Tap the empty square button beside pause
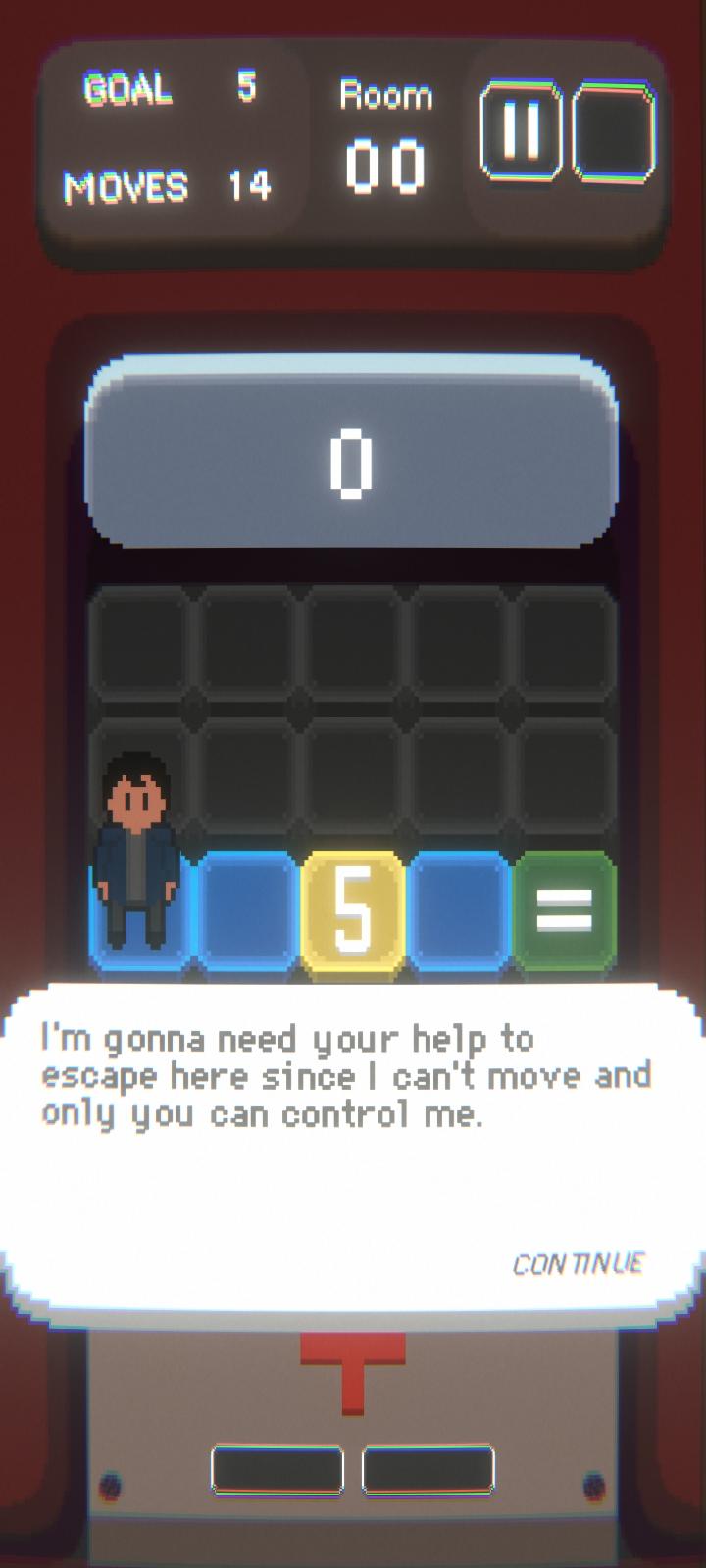706x1568 pixels. click(x=613, y=131)
